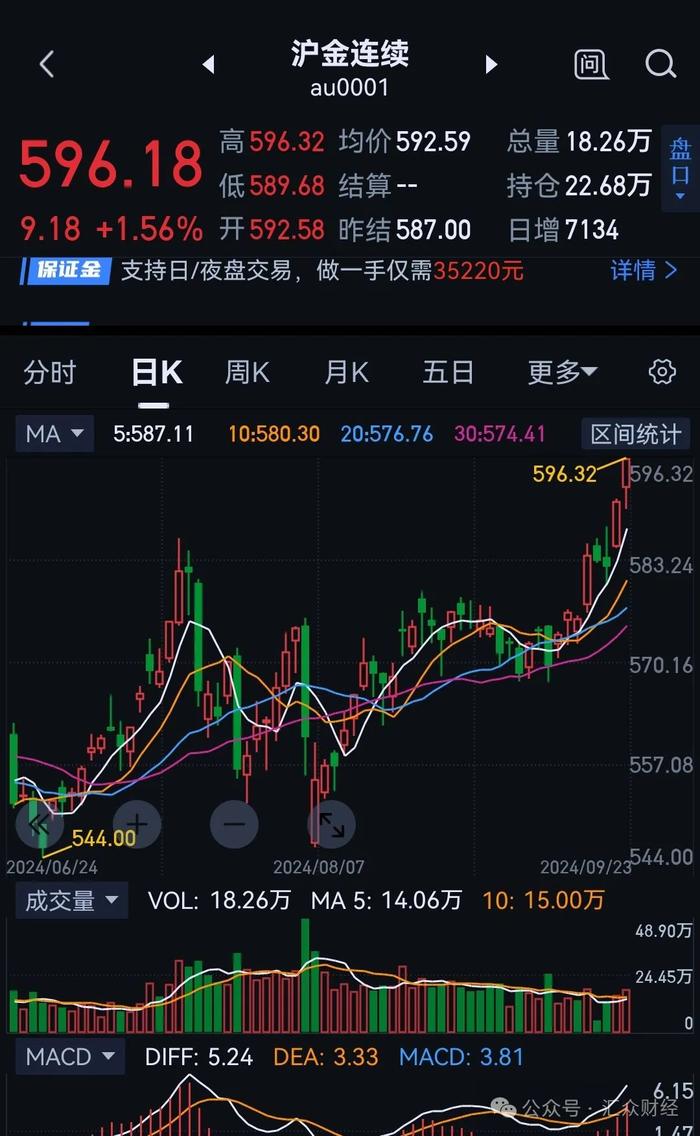Open the search magnifier
The width and height of the screenshot is (700, 1136).
click(660, 64)
